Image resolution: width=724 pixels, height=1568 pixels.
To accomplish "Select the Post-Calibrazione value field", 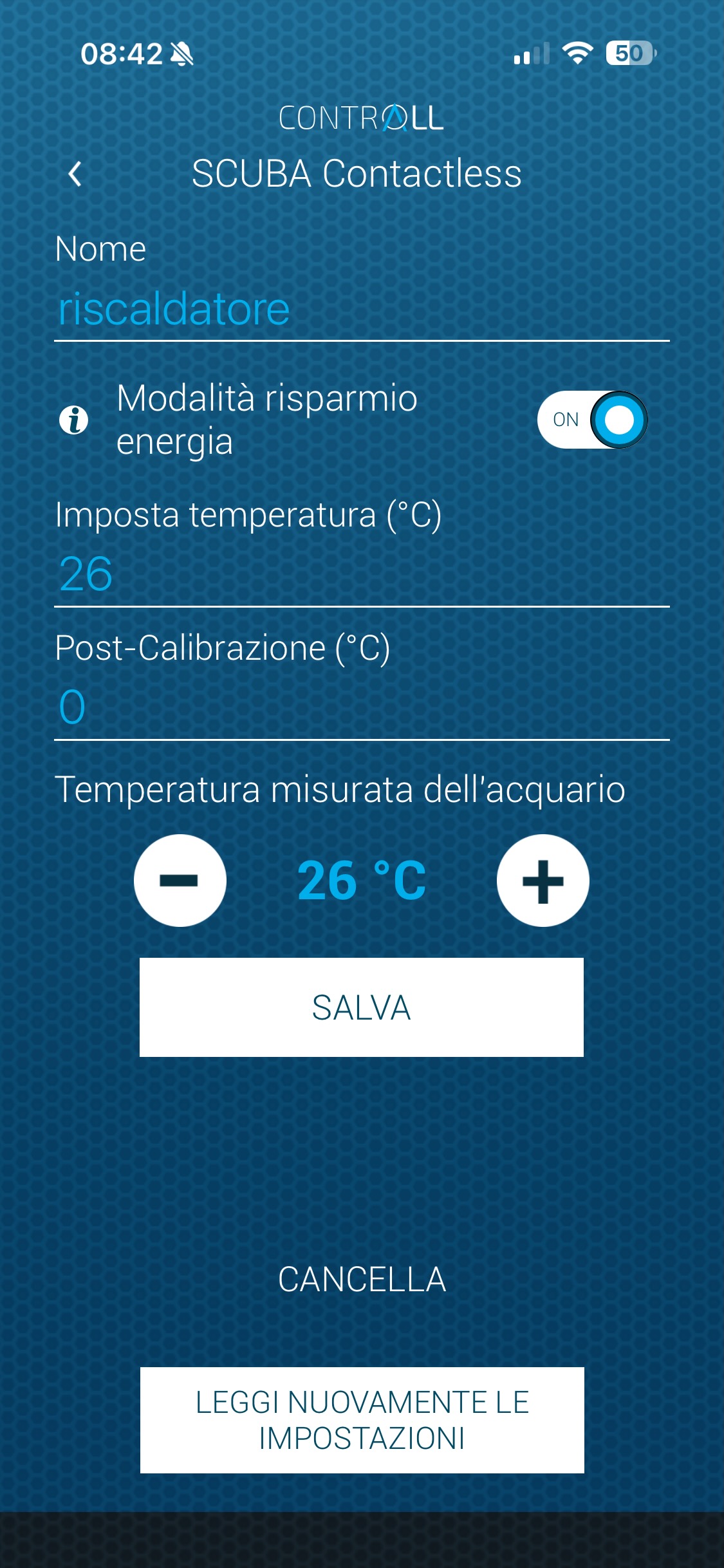I will [x=360, y=707].
